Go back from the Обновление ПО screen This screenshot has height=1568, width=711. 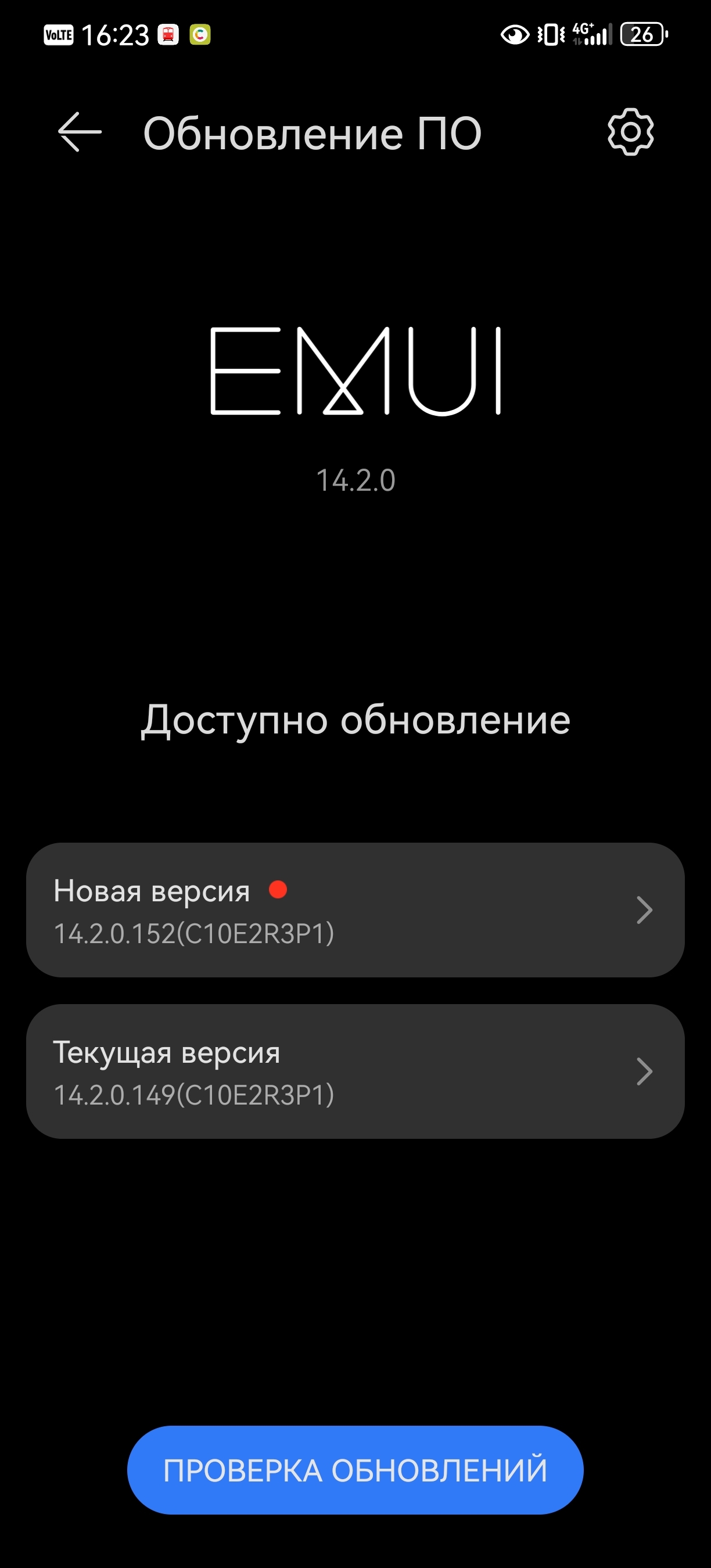[79, 132]
